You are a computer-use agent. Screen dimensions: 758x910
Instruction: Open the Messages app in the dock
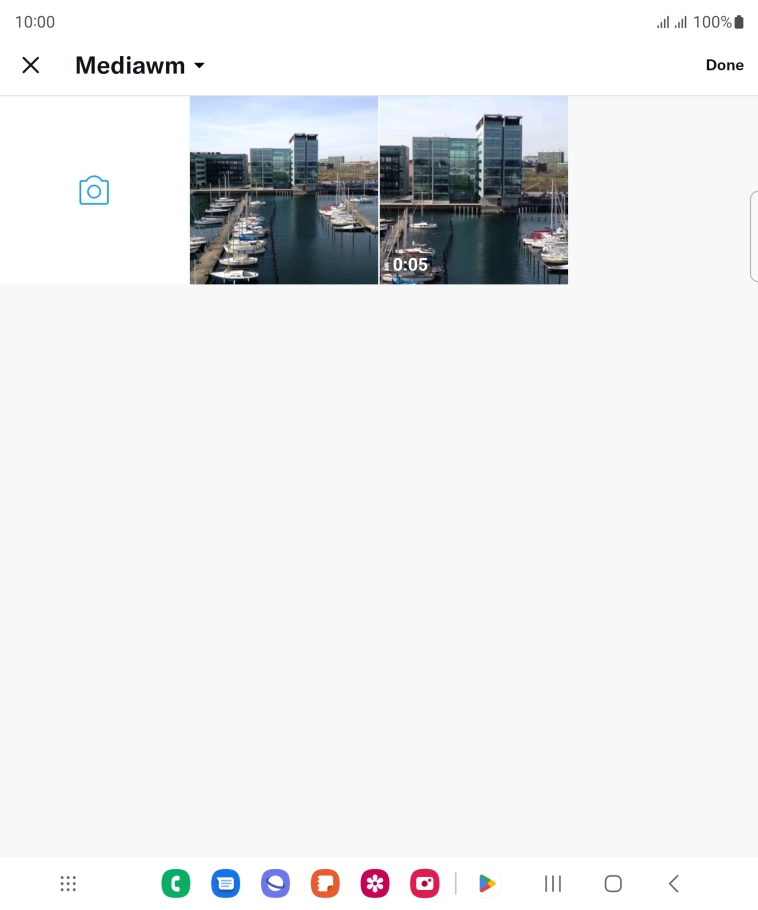click(x=225, y=883)
